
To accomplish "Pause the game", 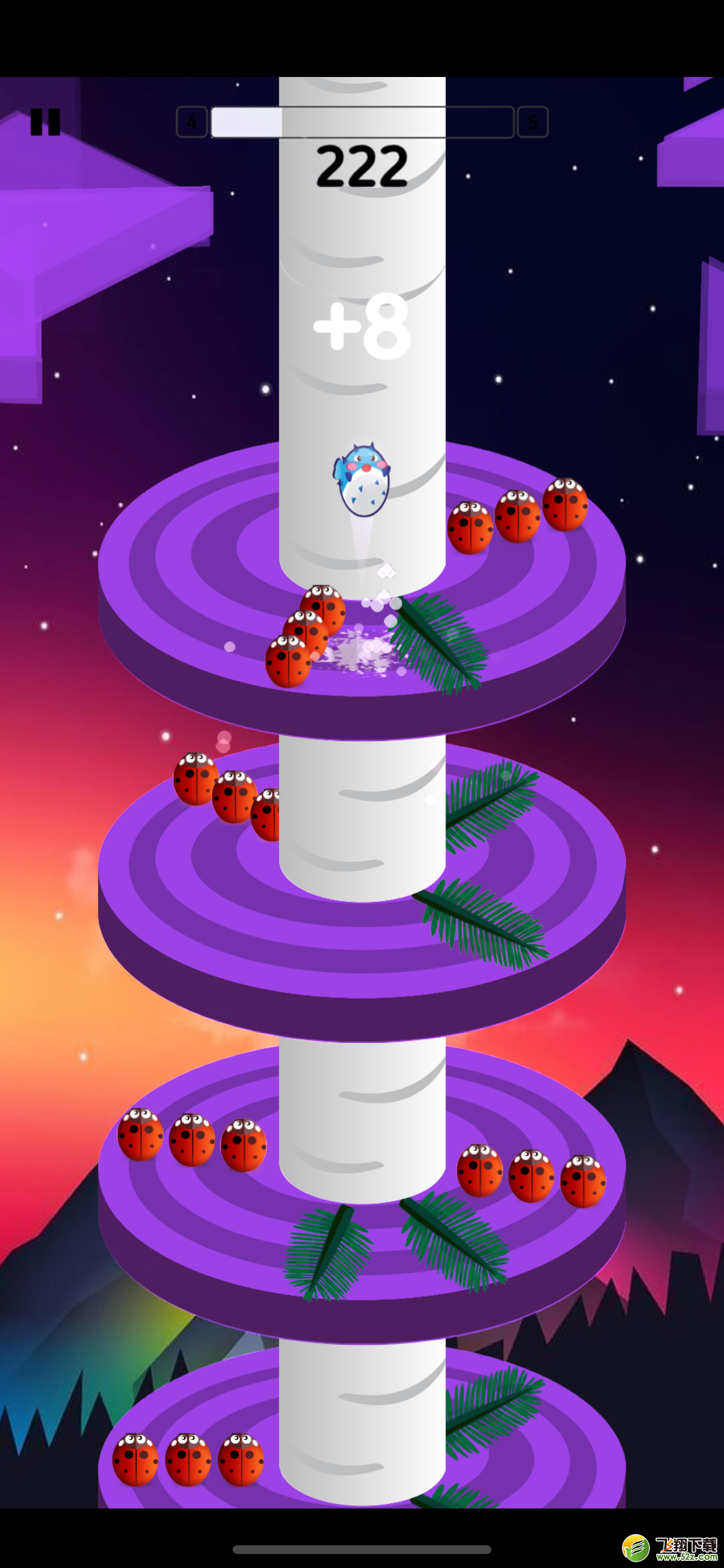I will (45, 122).
